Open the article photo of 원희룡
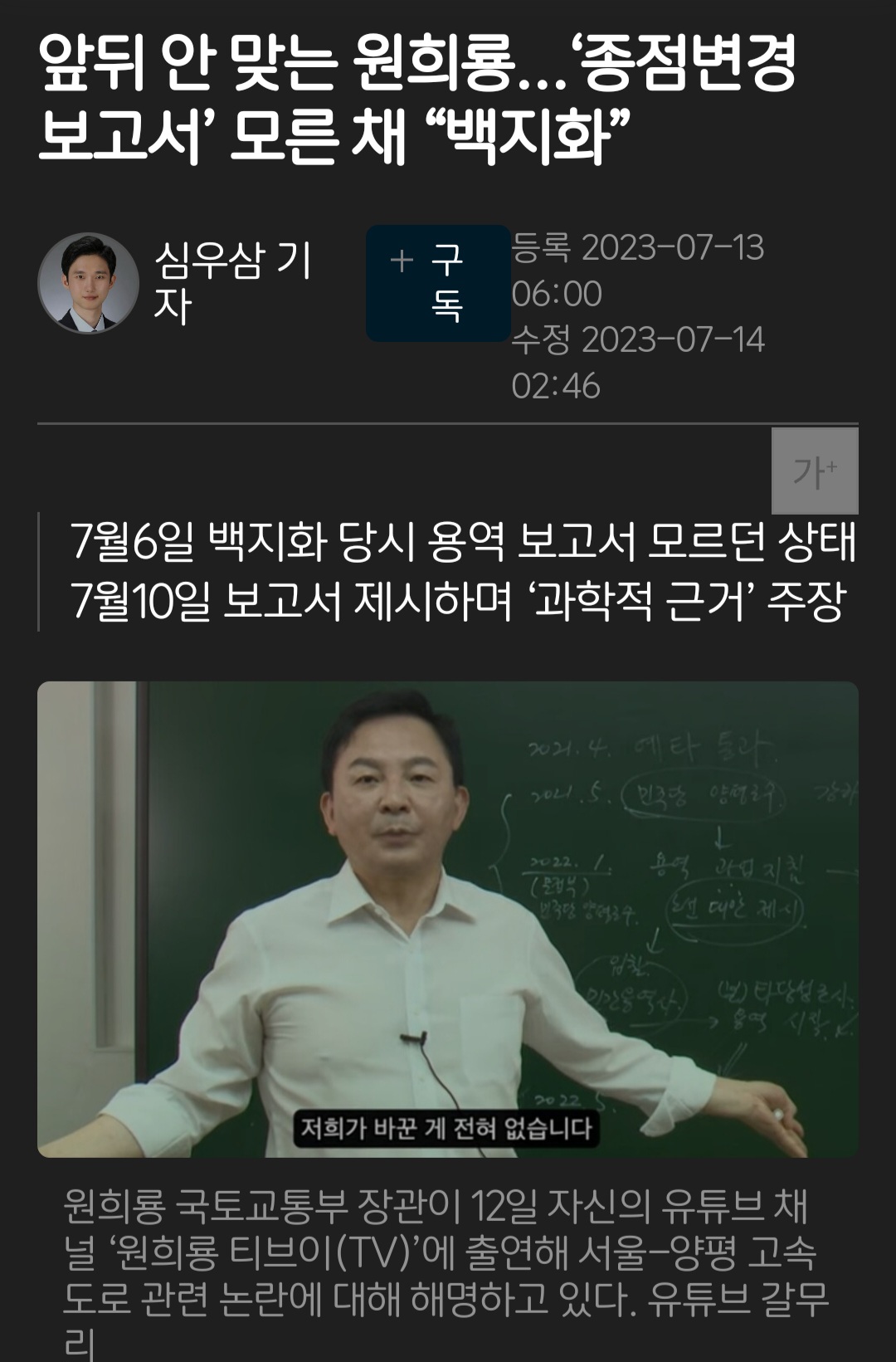This screenshot has height=1362, width=896. 448,919
